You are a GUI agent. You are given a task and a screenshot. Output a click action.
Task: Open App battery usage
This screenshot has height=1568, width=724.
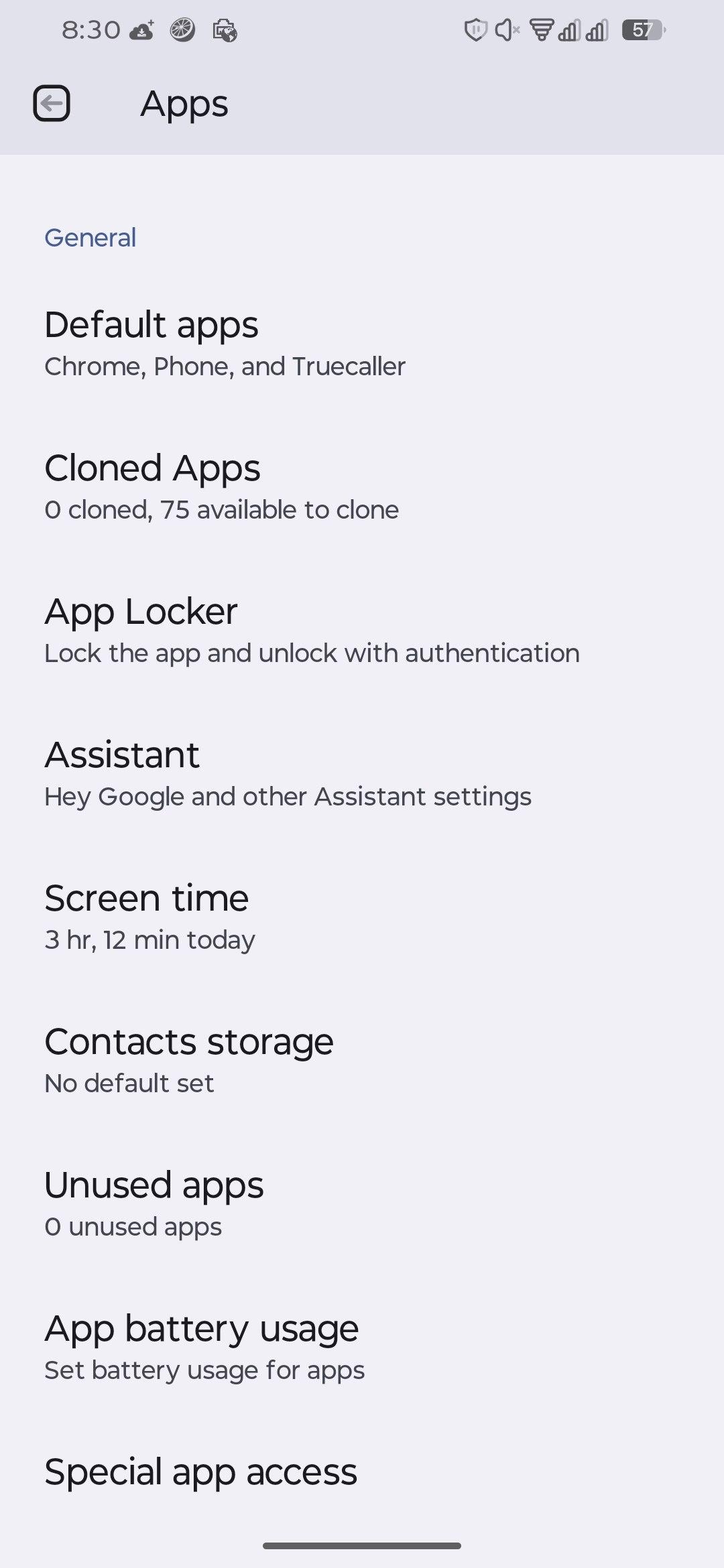coord(204,1347)
